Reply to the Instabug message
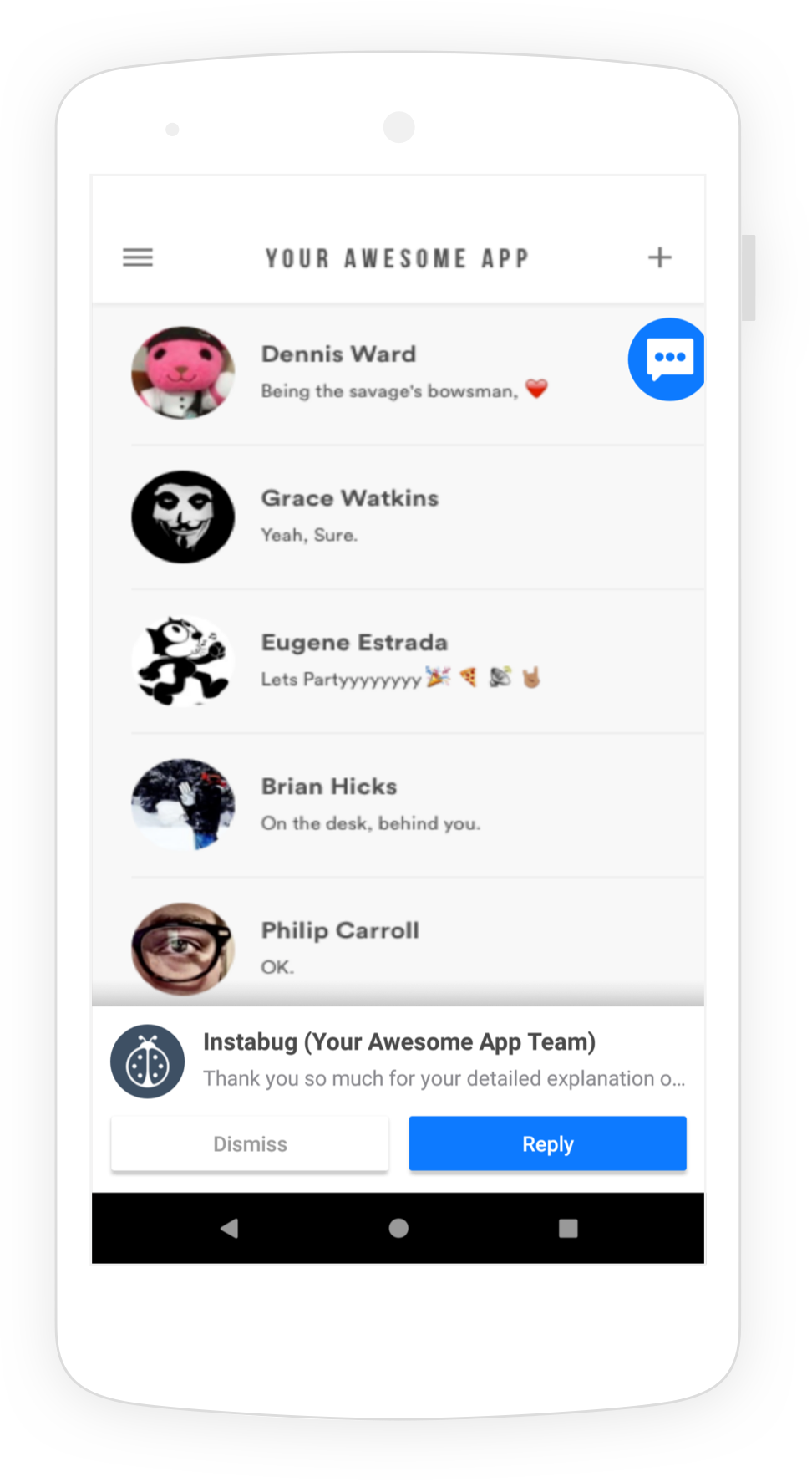The image size is (812, 1482). [x=547, y=1143]
